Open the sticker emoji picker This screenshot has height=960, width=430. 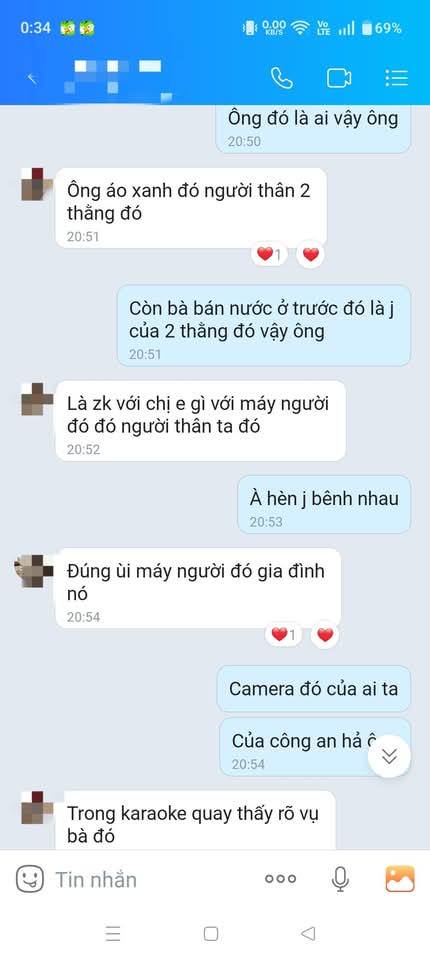[x=29, y=879]
